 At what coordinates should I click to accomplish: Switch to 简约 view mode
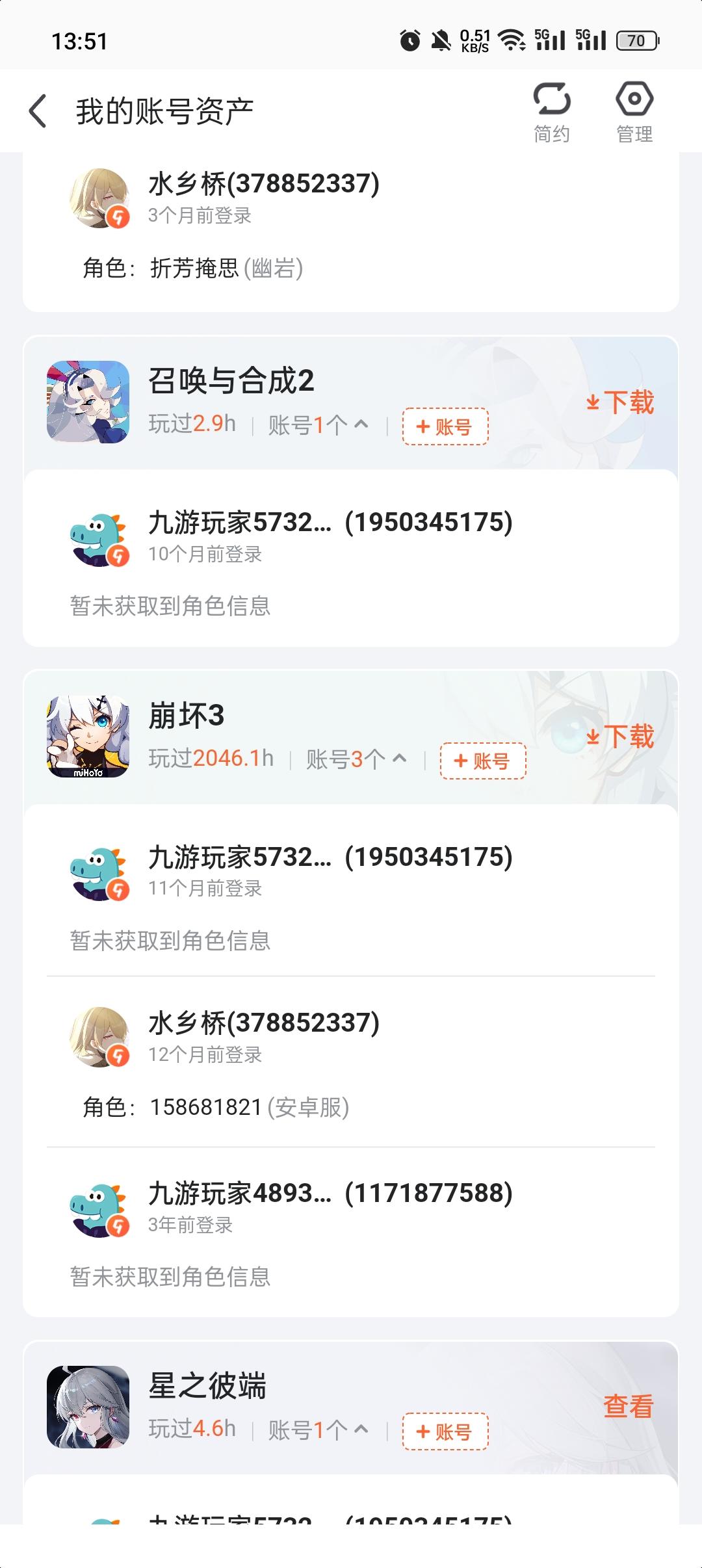551,111
